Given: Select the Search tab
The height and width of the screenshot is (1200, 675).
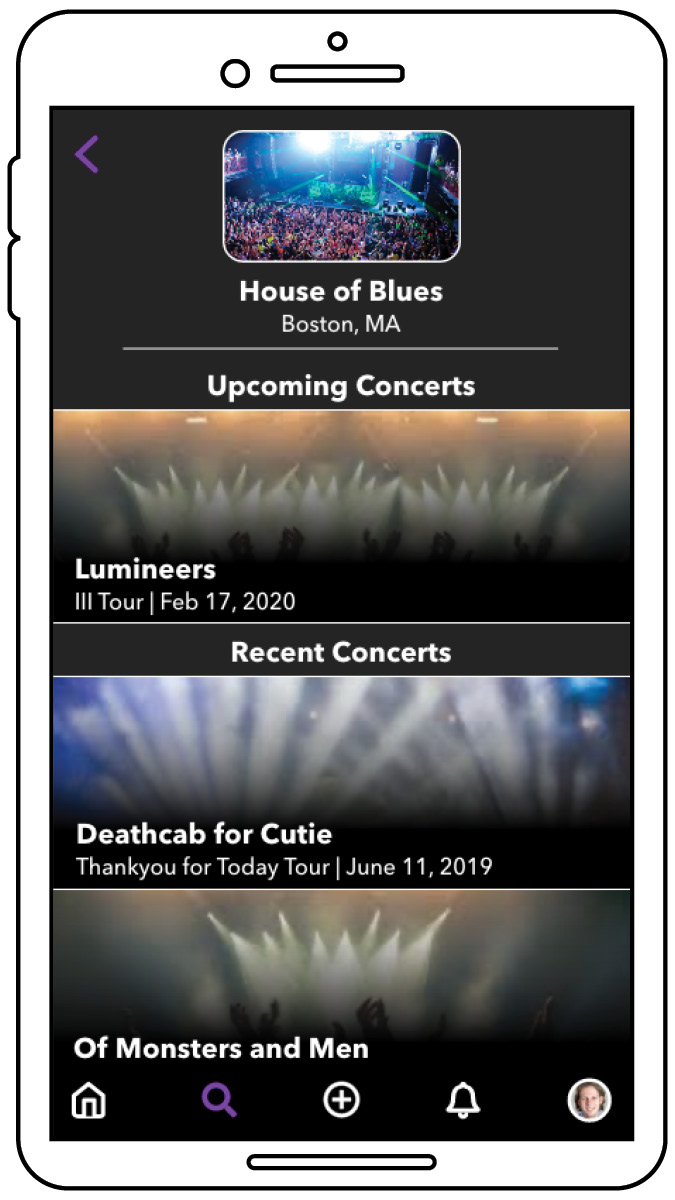Looking at the screenshot, I should (x=219, y=1101).
